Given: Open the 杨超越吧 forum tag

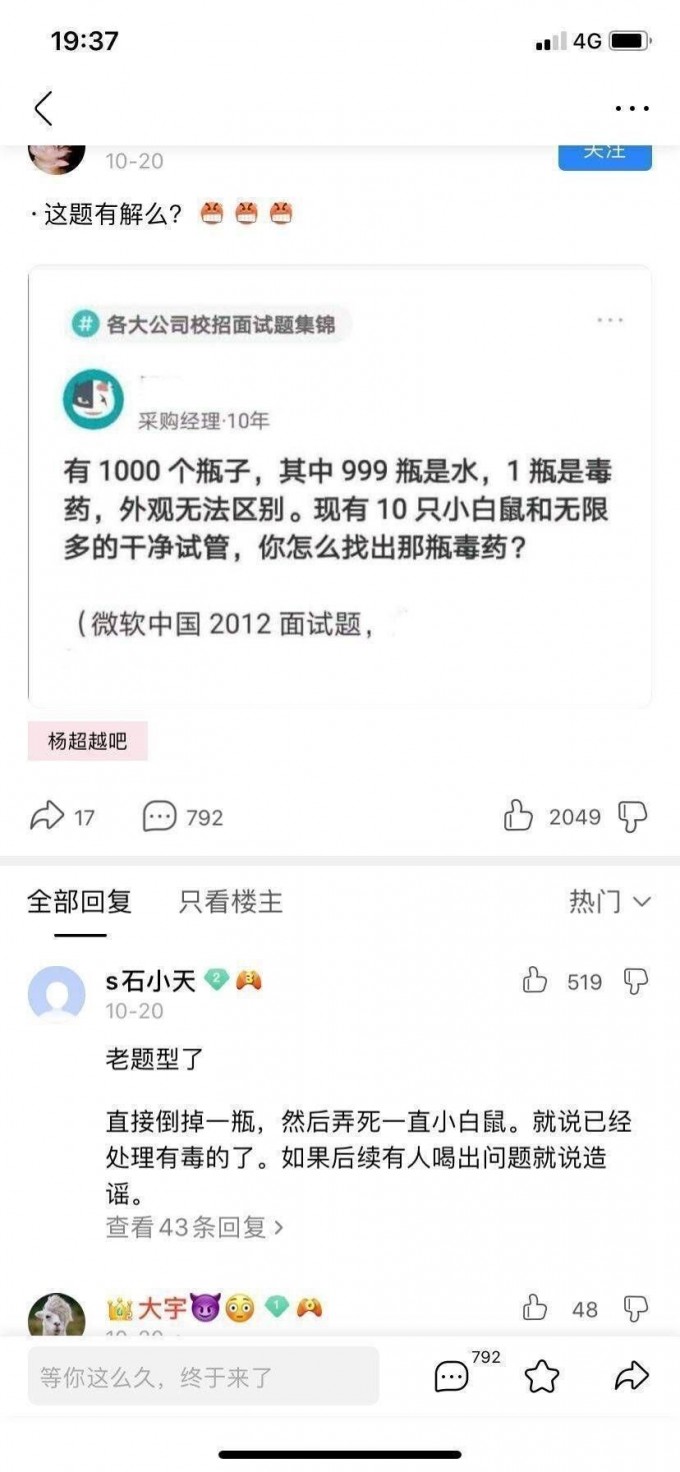Looking at the screenshot, I should pyautogui.click(x=88, y=742).
